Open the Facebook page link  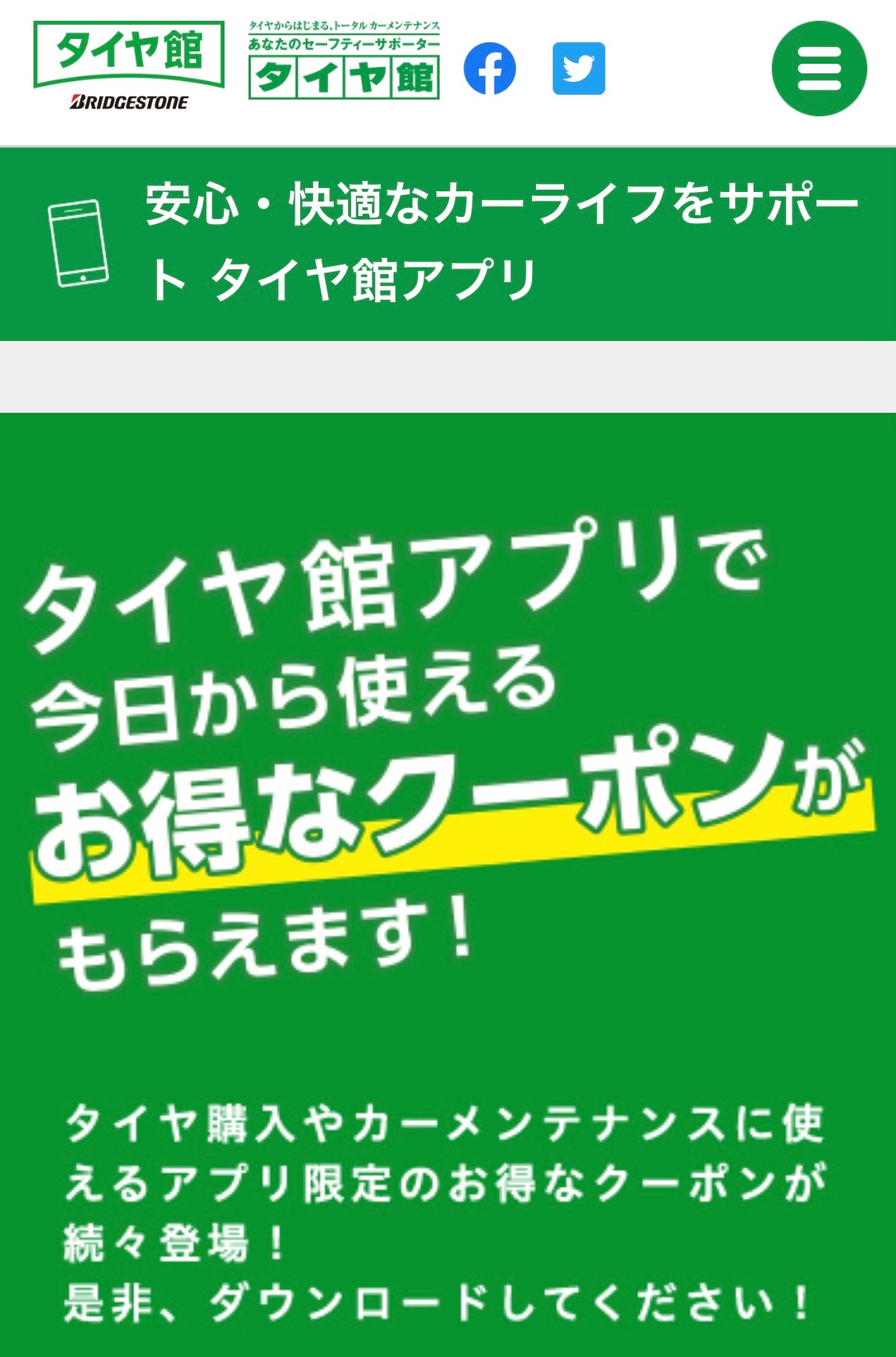point(490,69)
